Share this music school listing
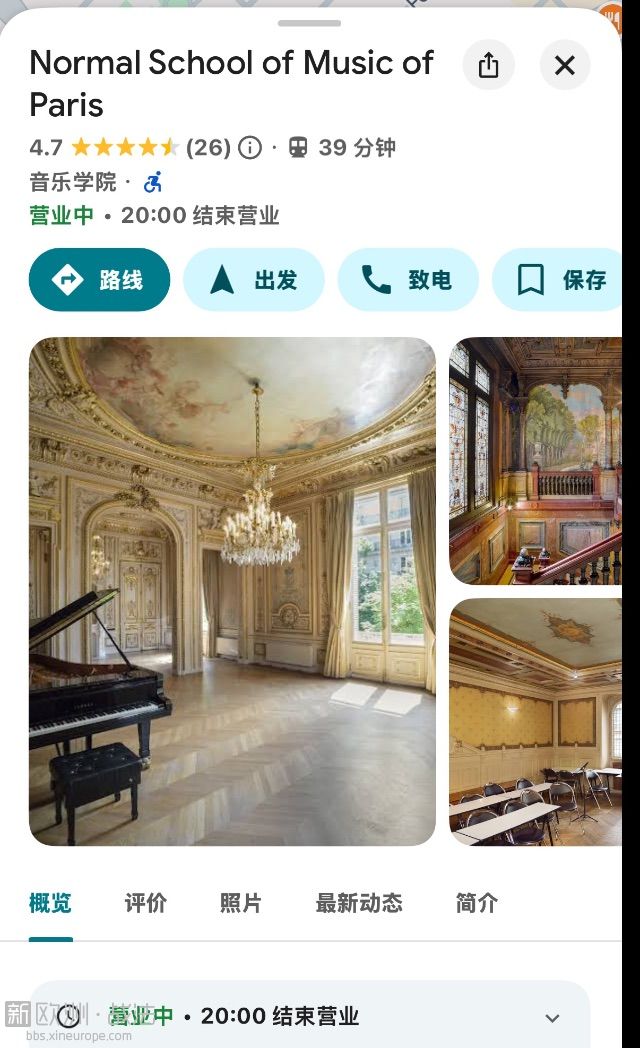 click(x=488, y=66)
